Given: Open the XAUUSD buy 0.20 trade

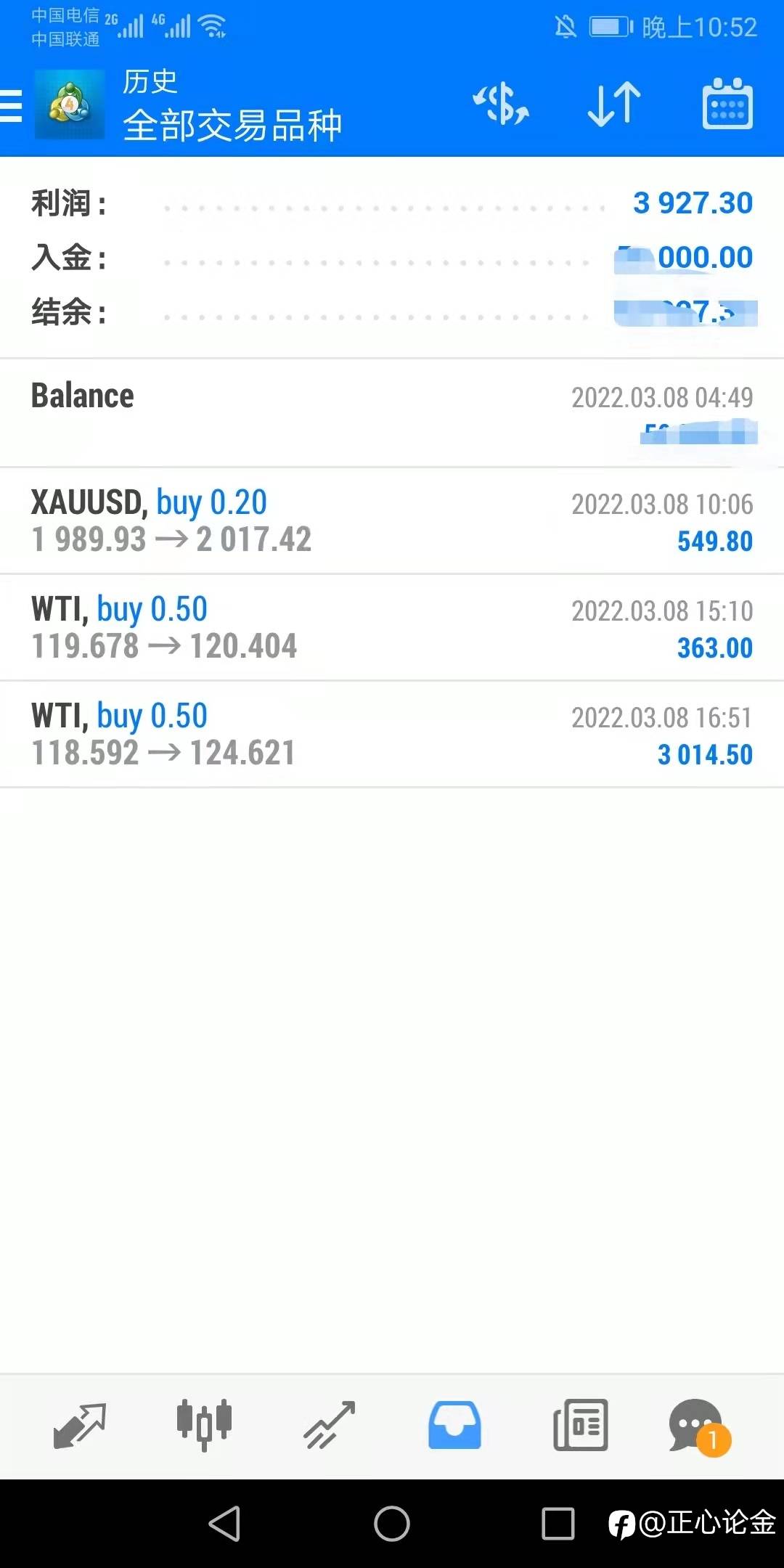Looking at the screenshot, I should tap(392, 520).
